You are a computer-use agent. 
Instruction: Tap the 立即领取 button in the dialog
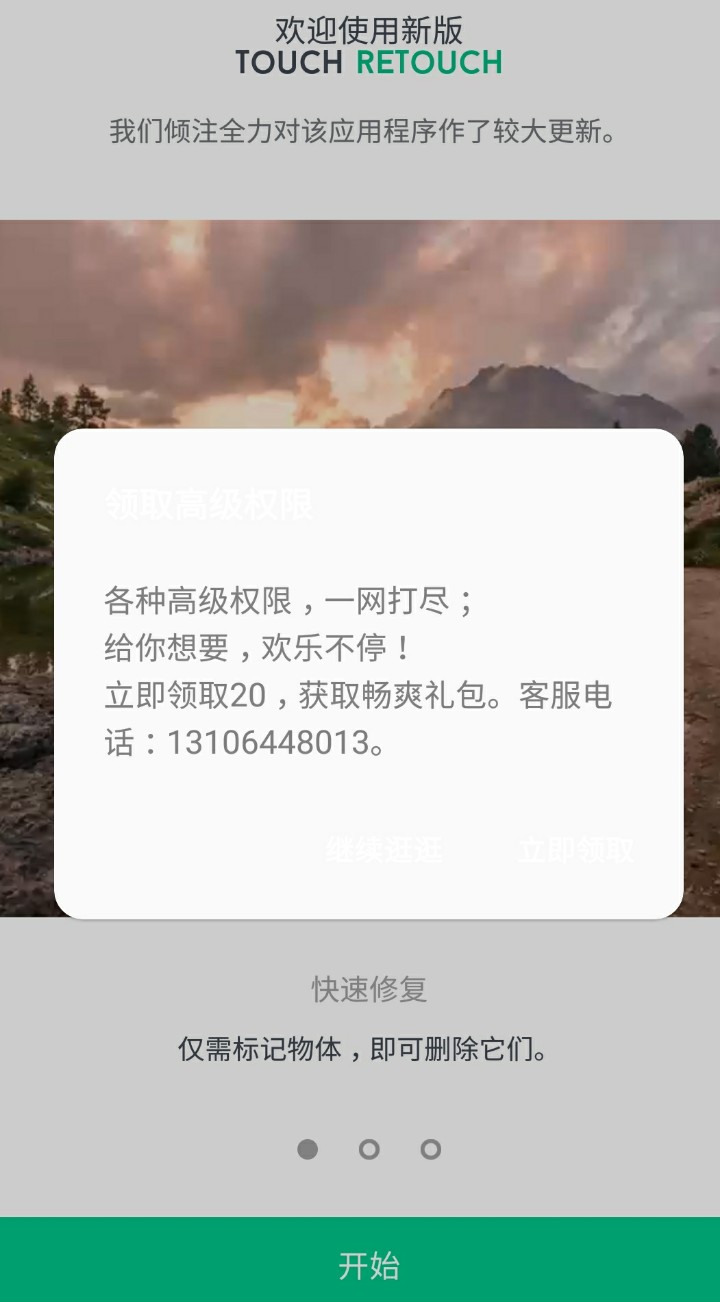pos(575,850)
